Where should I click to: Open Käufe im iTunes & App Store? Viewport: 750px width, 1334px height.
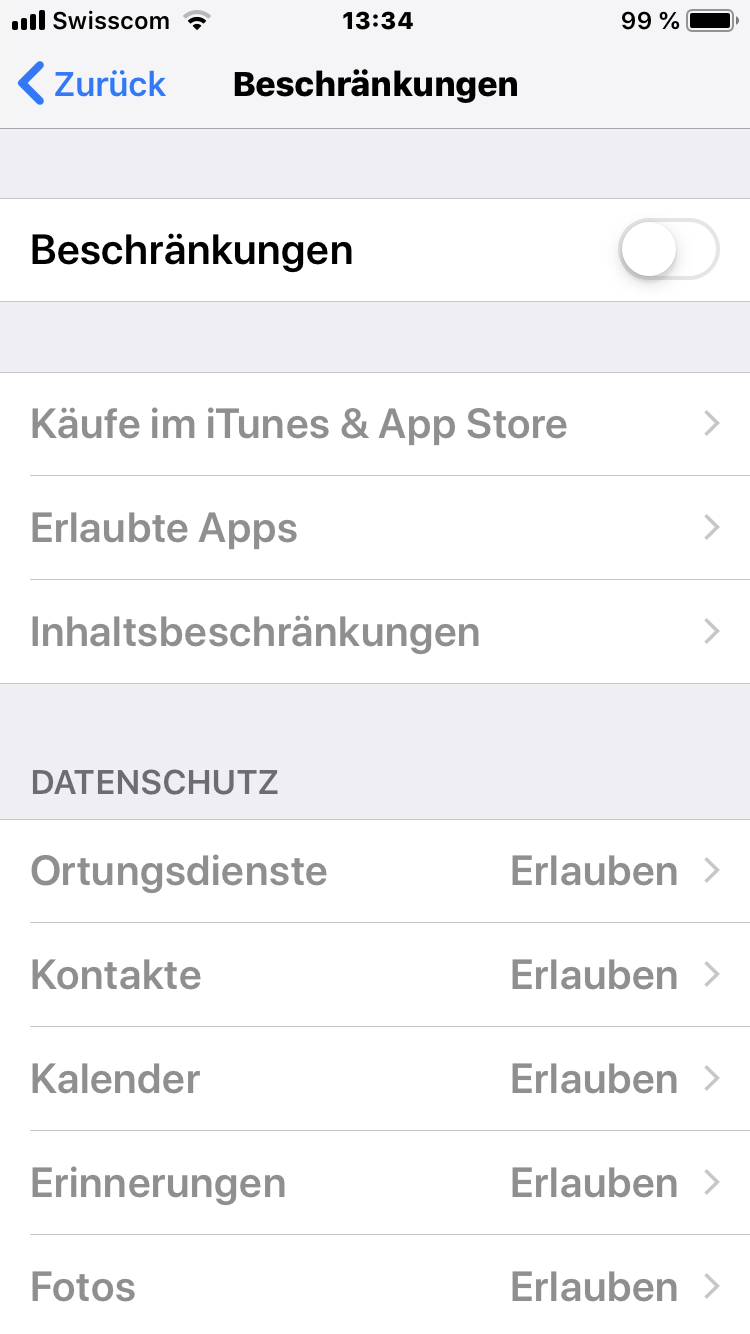coord(375,424)
